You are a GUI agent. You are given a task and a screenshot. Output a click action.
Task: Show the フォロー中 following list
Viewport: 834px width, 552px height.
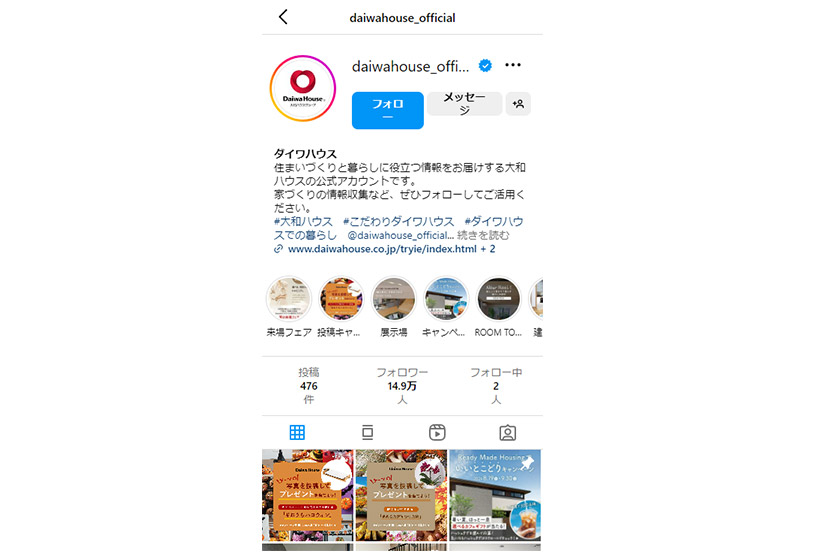click(x=496, y=385)
